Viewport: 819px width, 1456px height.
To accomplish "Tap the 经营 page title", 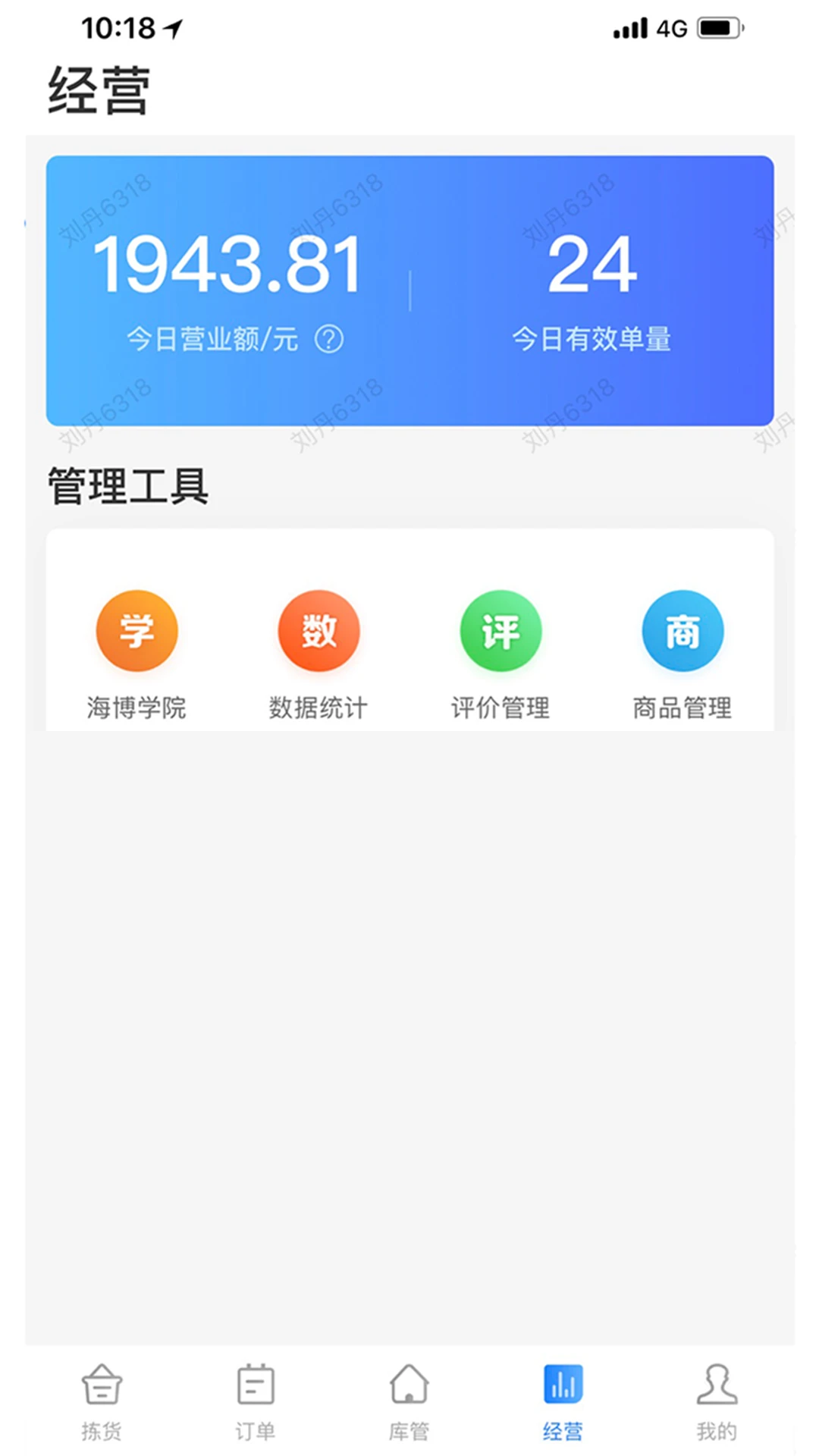I will 97,89.
